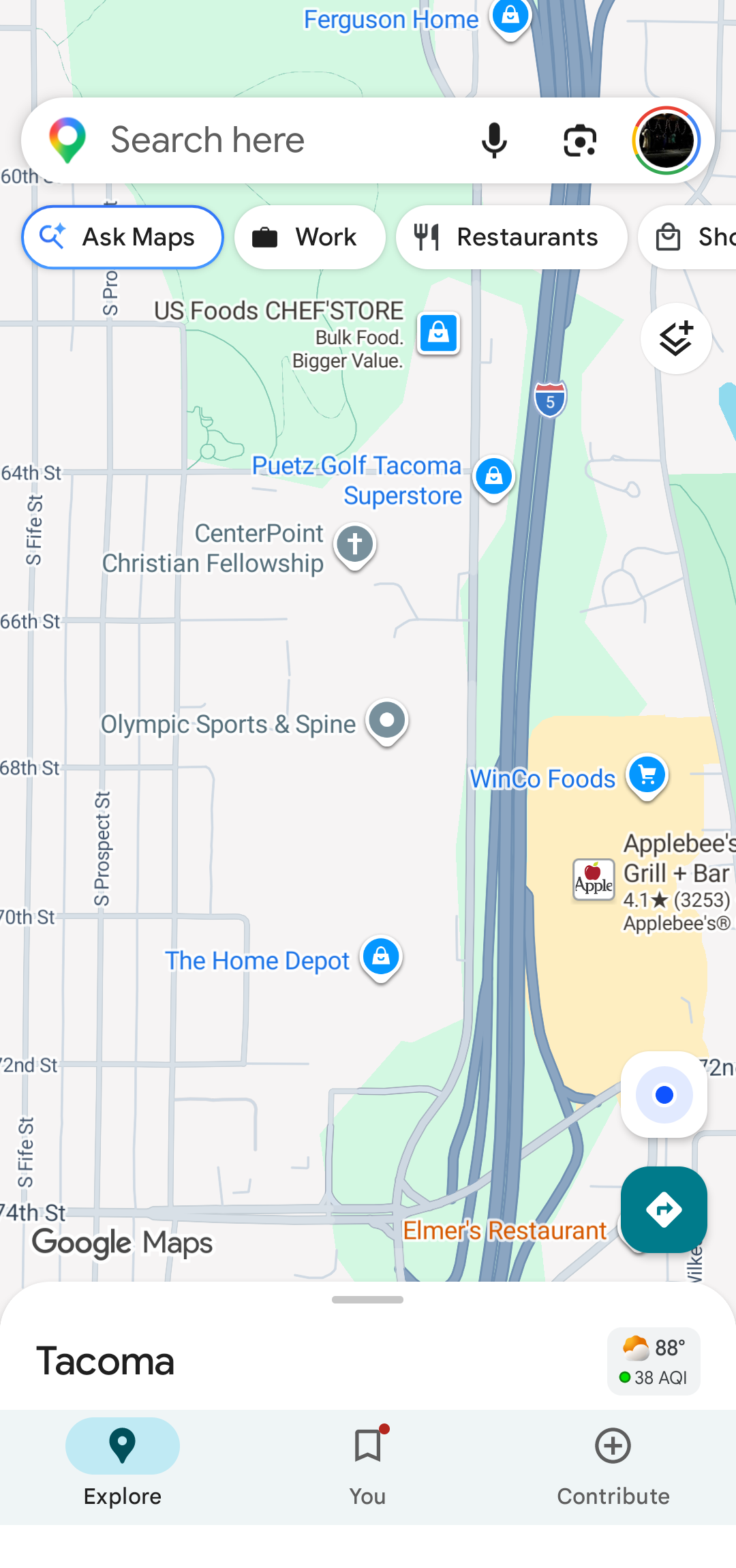
Task: Tap the Olympic Sports & Spine marker
Action: (x=386, y=721)
